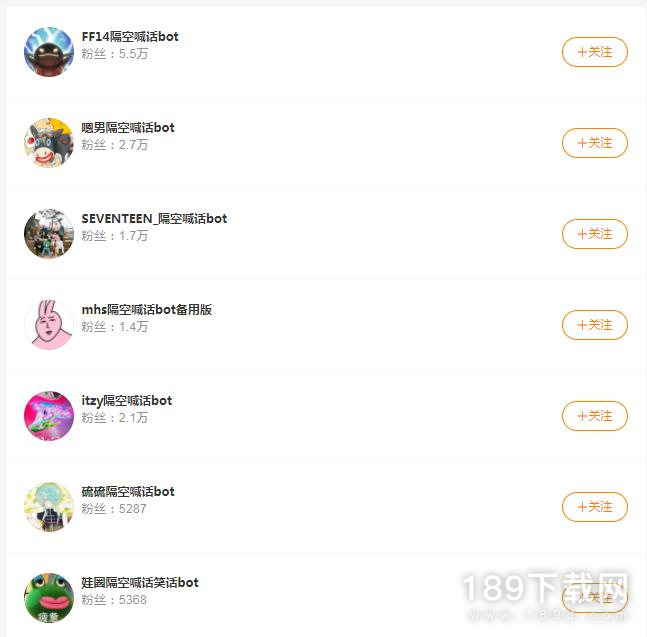This screenshot has width=647, height=637.
Task: Follow 硫硫隔空喊话bot
Action: [595, 507]
